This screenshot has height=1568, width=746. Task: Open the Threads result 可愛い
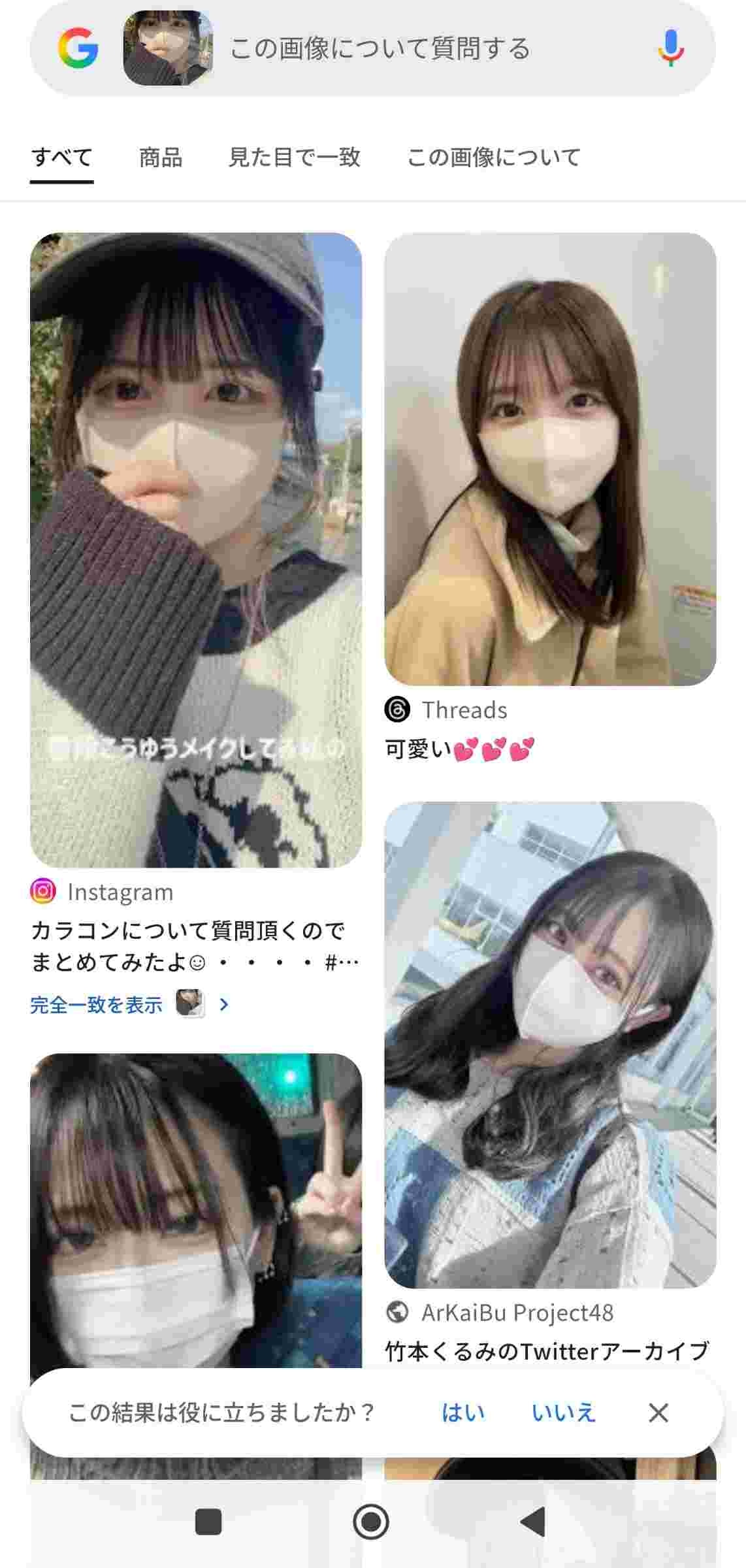tap(460, 749)
